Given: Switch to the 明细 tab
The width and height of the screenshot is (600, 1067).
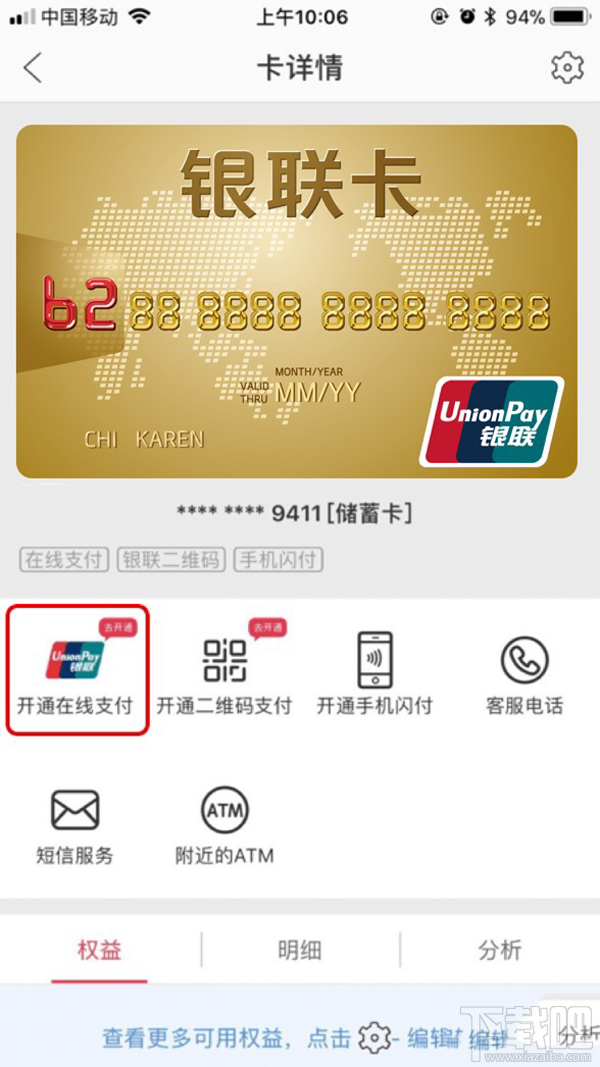Looking at the screenshot, I should [x=300, y=950].
